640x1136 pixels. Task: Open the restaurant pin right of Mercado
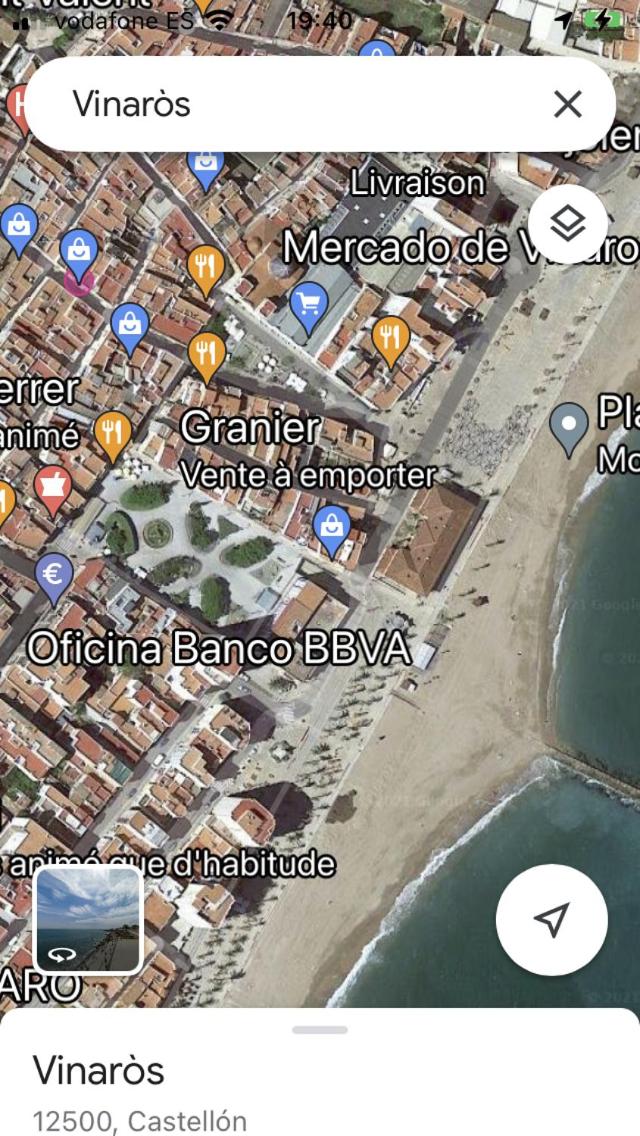[391, 338]
